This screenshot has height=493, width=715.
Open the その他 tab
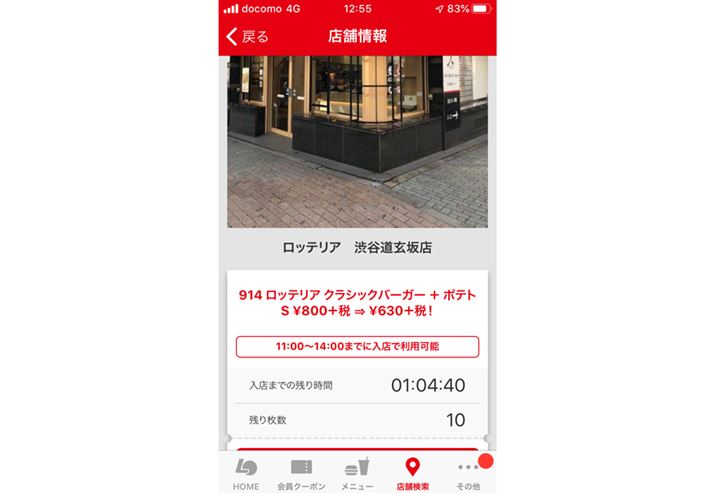(x=468, y=473)
